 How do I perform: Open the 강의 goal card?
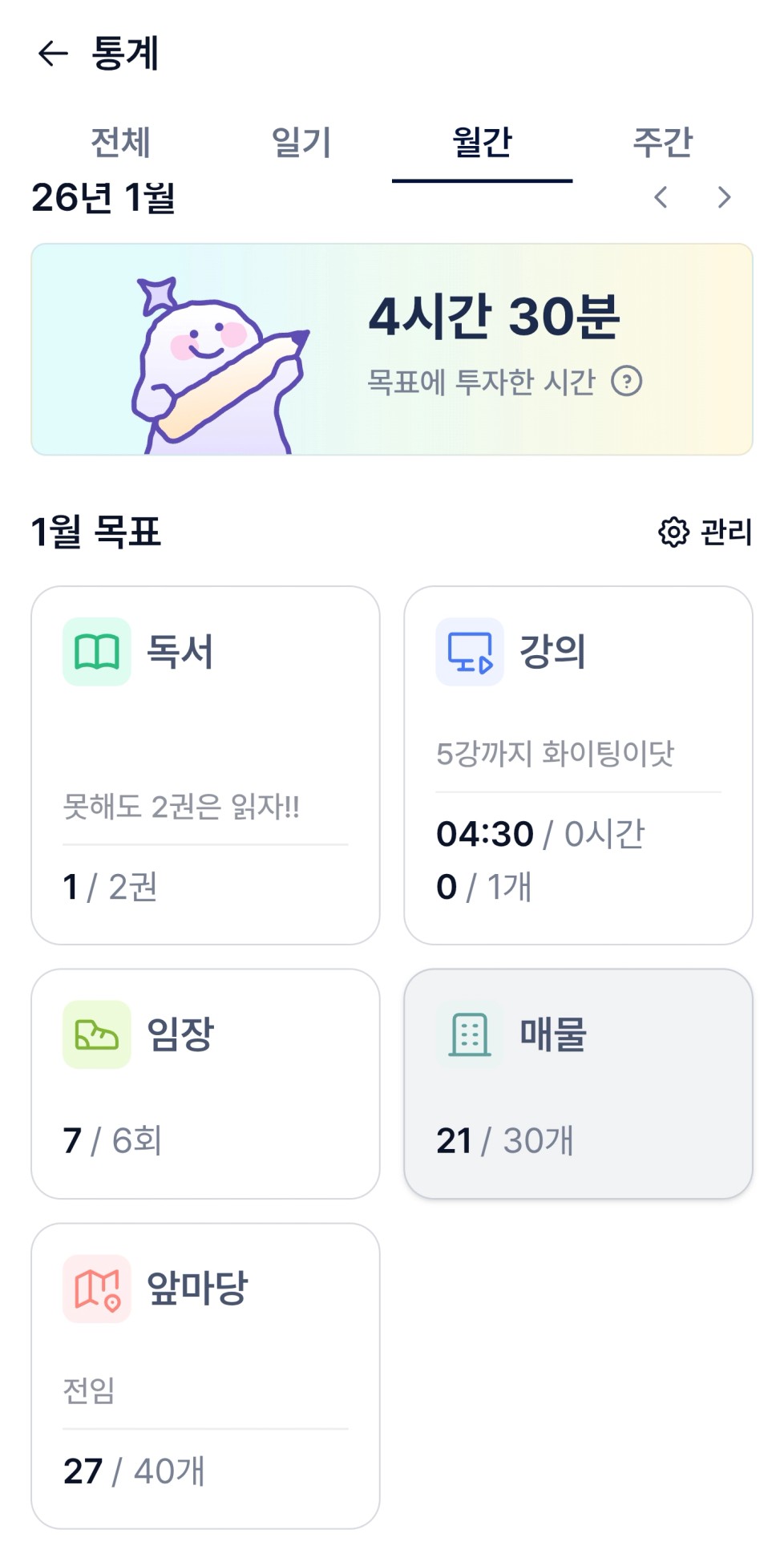578,765
